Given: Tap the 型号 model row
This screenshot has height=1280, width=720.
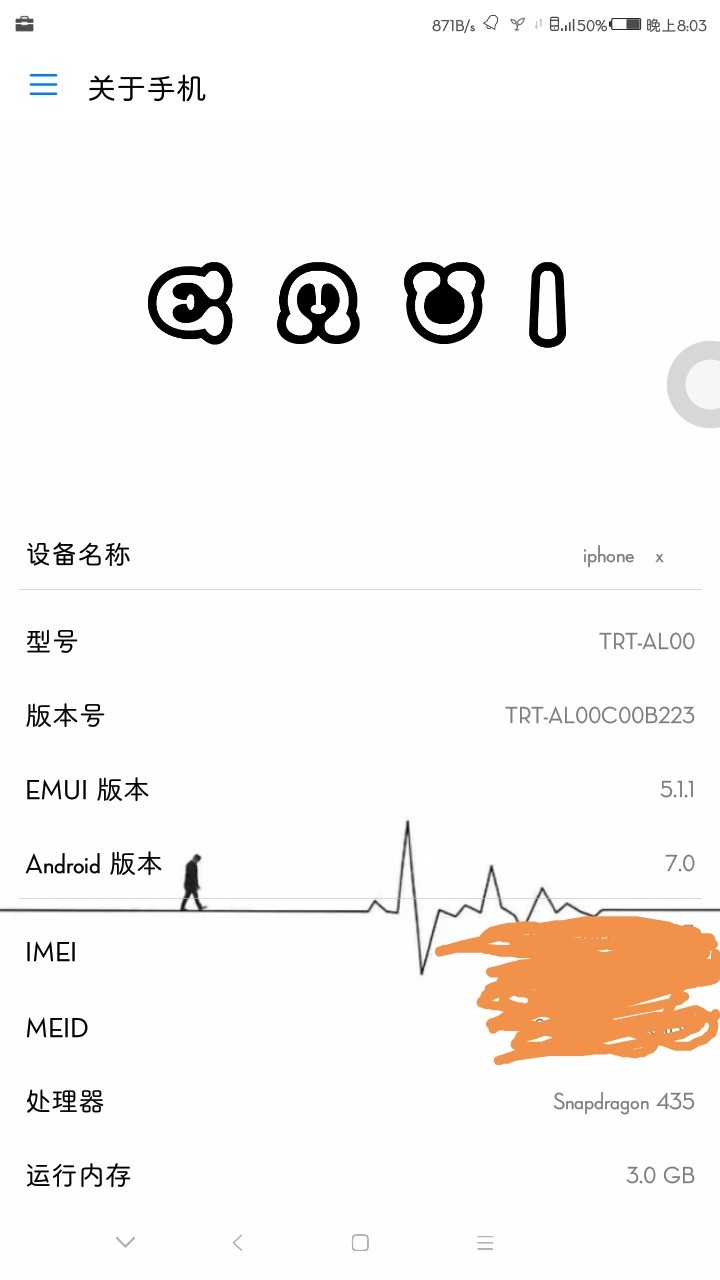Looking at the screenshot, I should (360, 641).
